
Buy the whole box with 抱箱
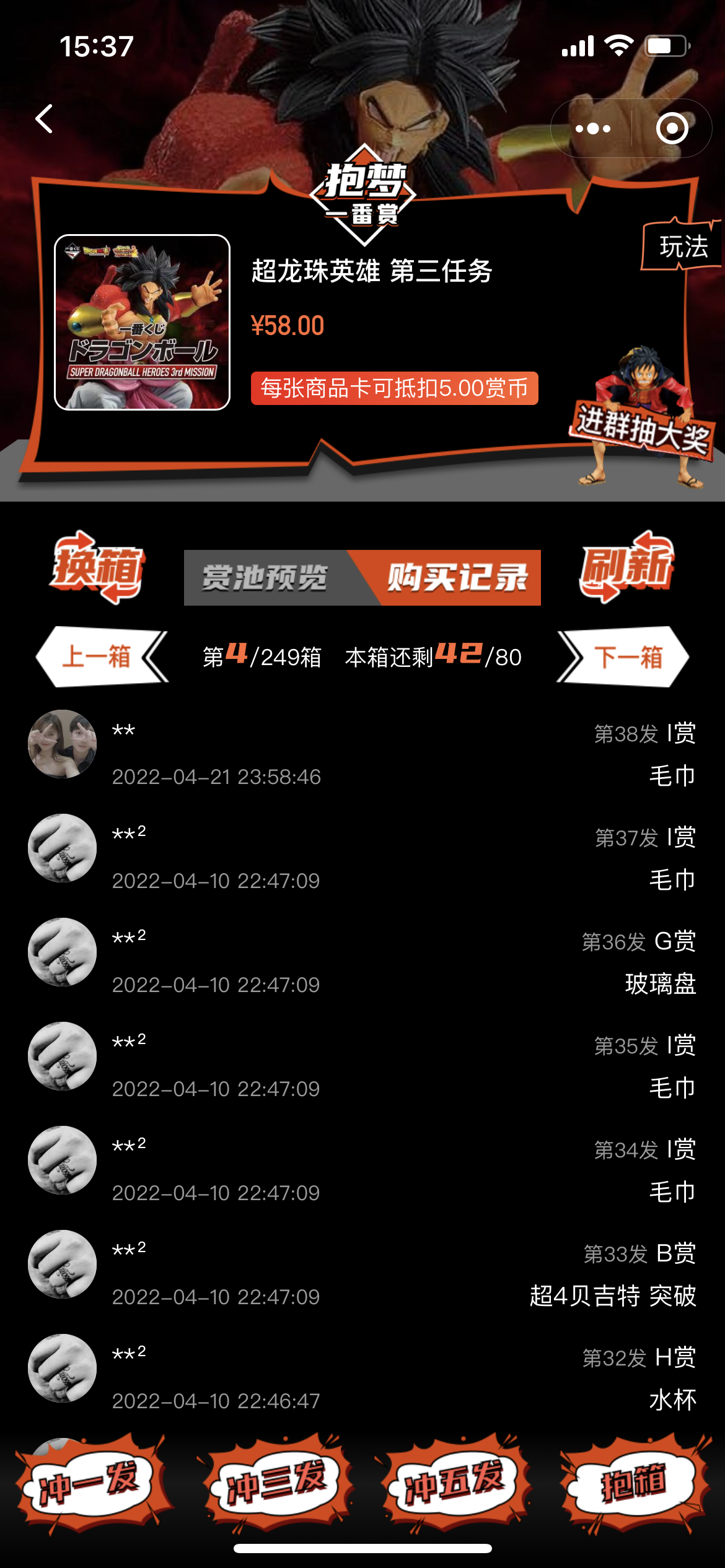(633, 1481)
